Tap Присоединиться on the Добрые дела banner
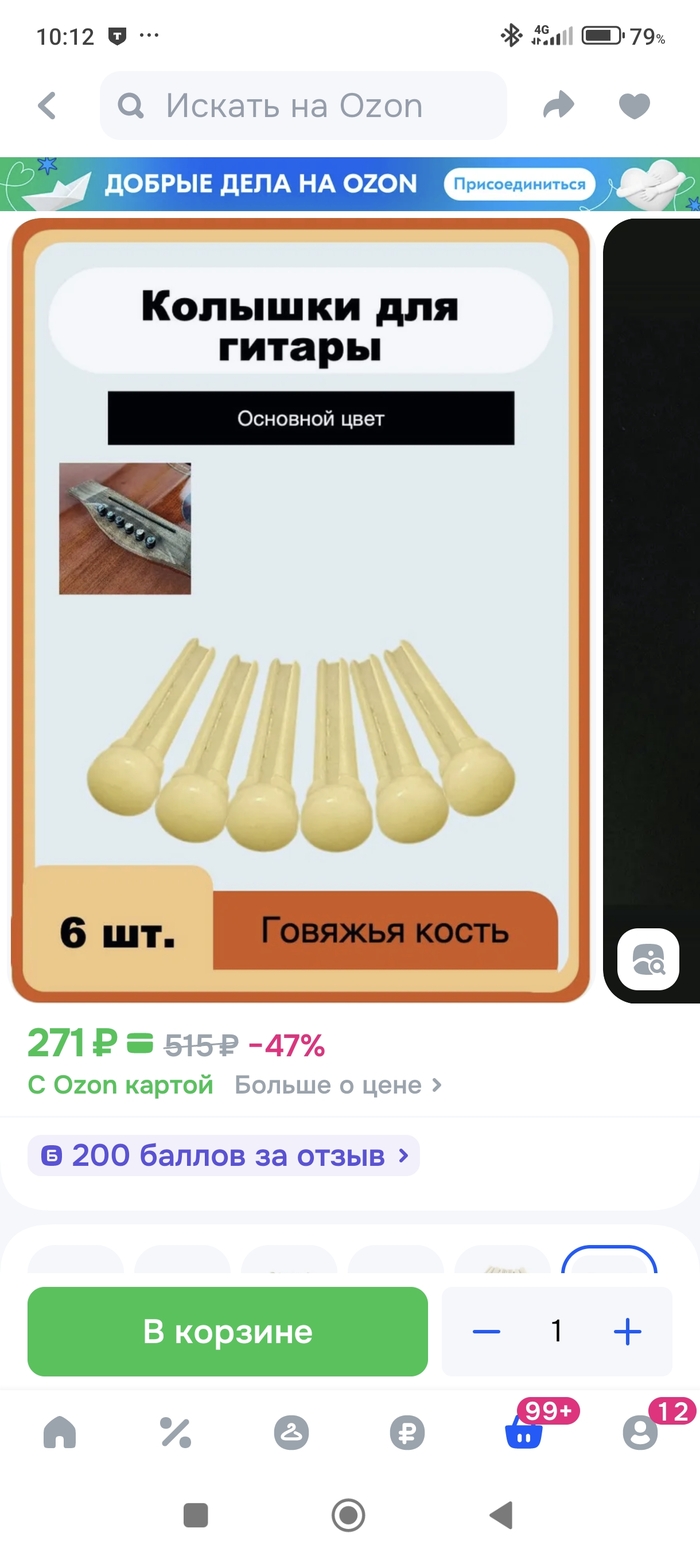Image resolution: width=700 pixels, height=1556 pixels. [519, 184]
